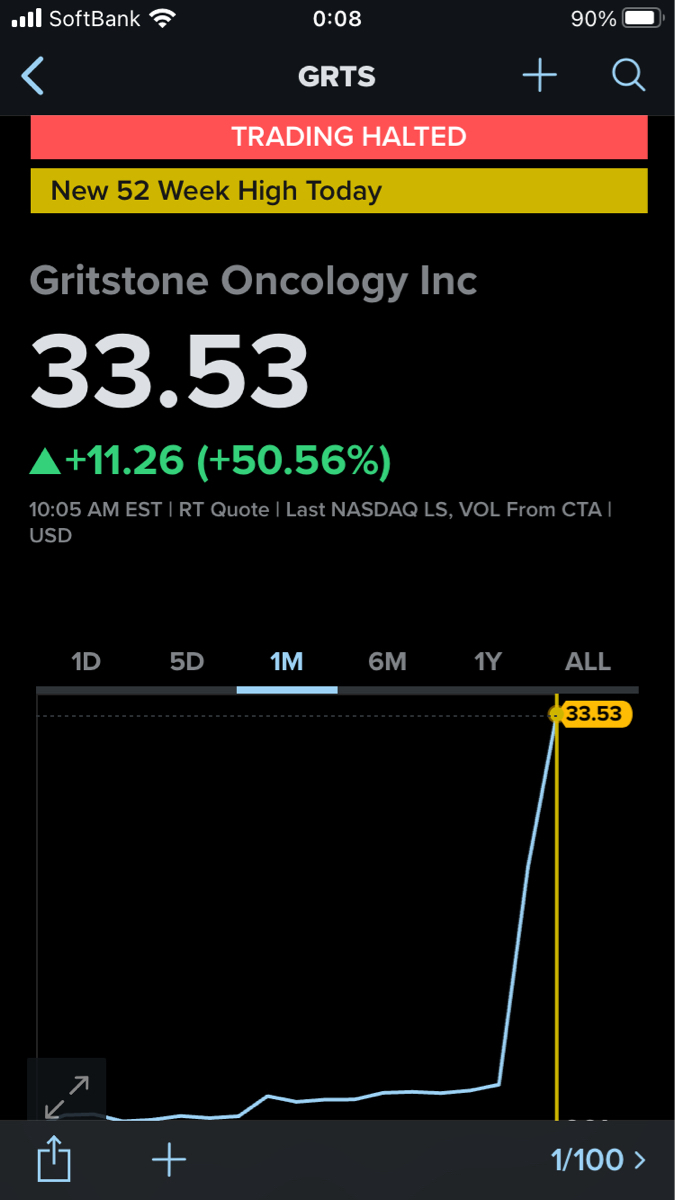Switch chart to 1Y range
This screenshot has height=1200, width=675.
[487, 662]
